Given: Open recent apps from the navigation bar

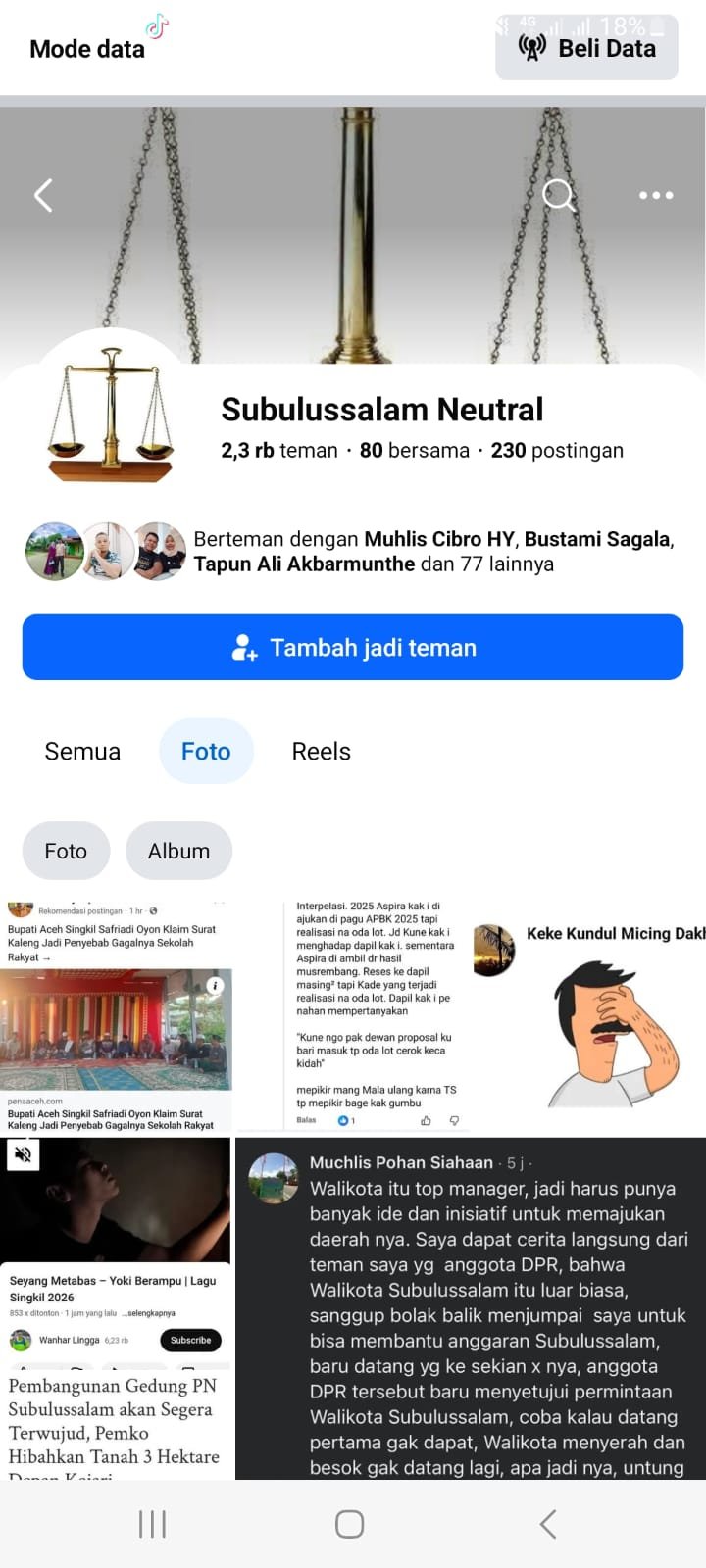Looking at the screenshot, I should coord(152,1524).
